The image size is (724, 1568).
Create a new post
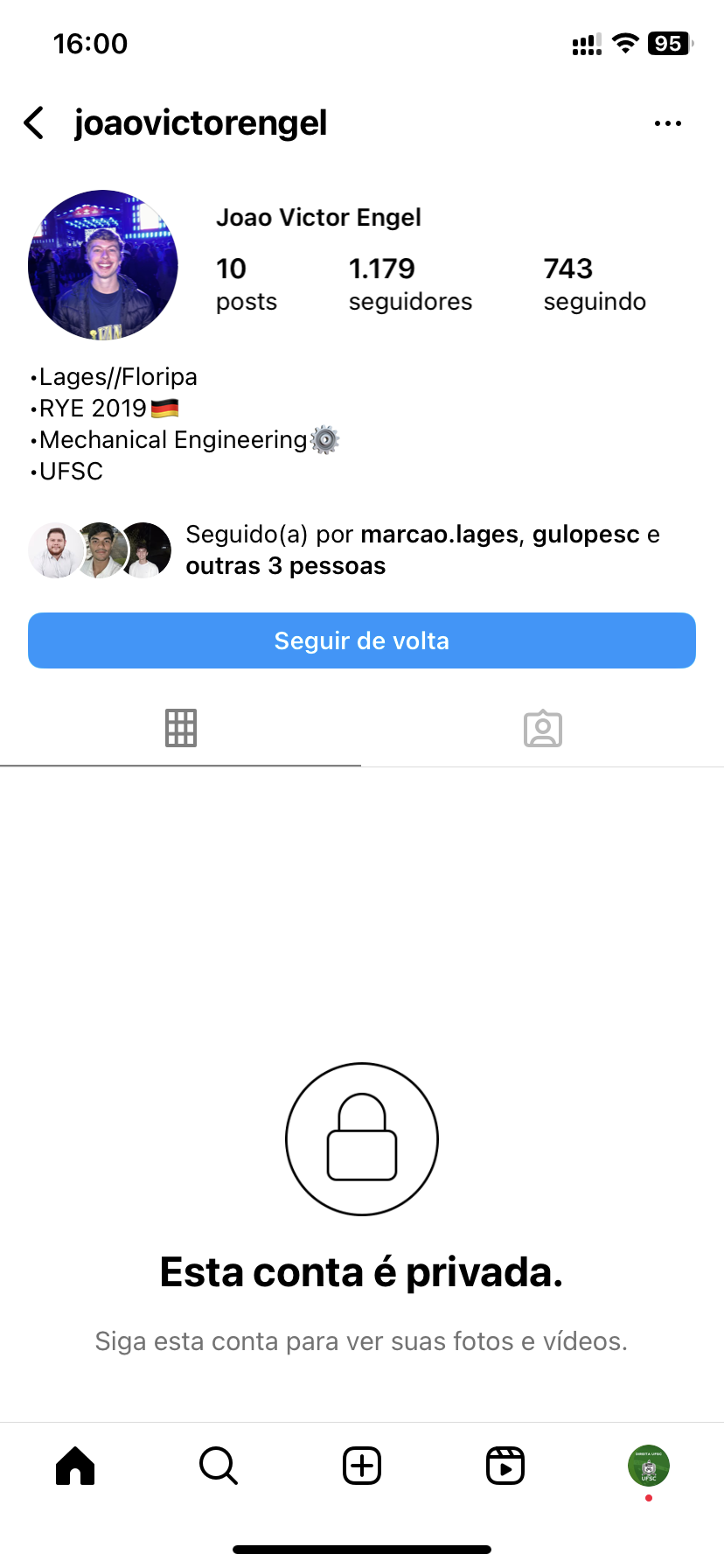[362, 1466]
